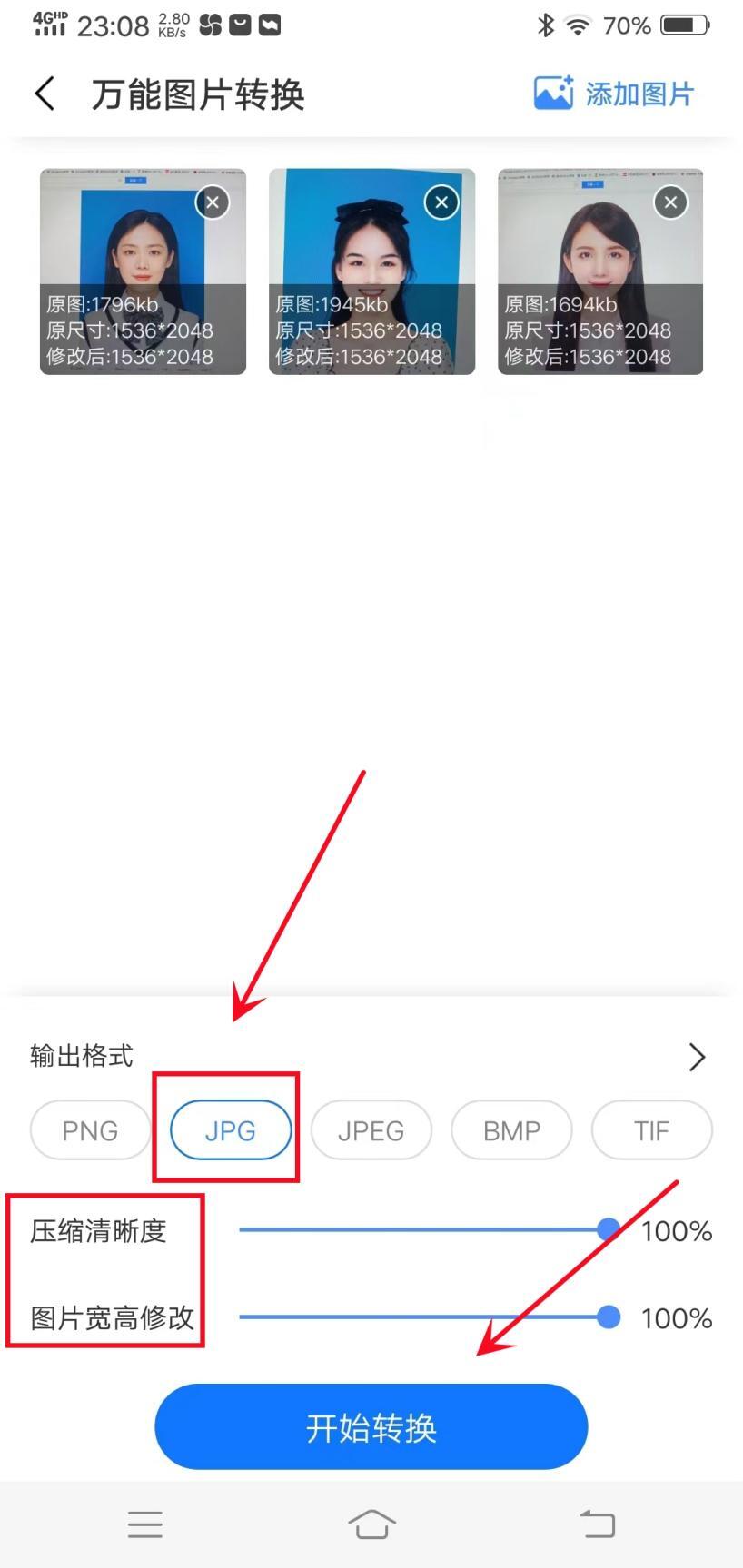Remove the 1694kb image
The height and width of the screenshot is (1568, 743).
click(670, 202)
